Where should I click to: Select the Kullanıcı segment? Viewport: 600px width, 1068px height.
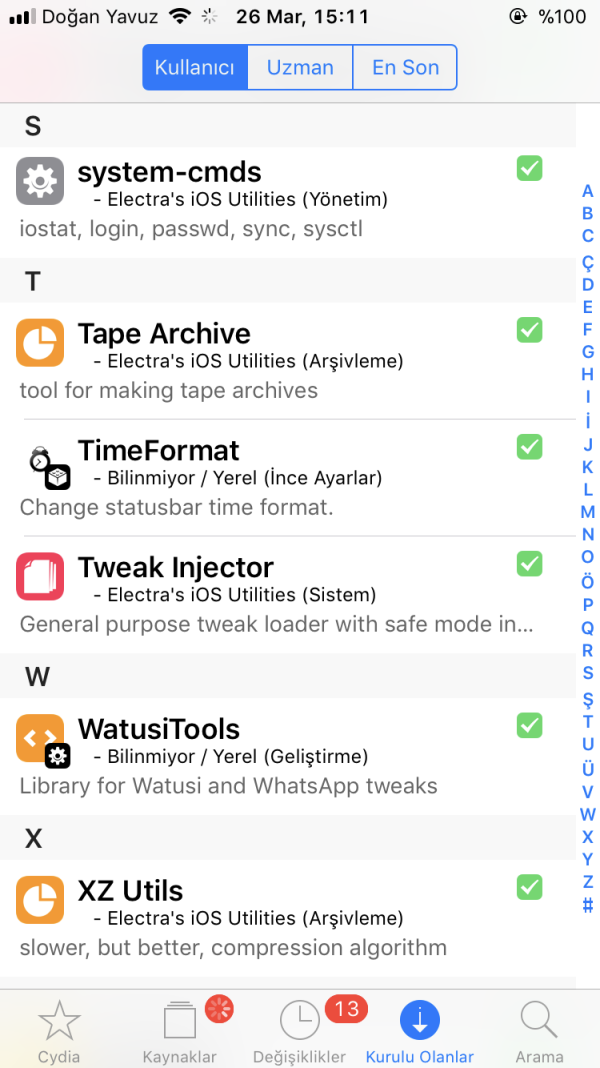[x=195, y=68]
